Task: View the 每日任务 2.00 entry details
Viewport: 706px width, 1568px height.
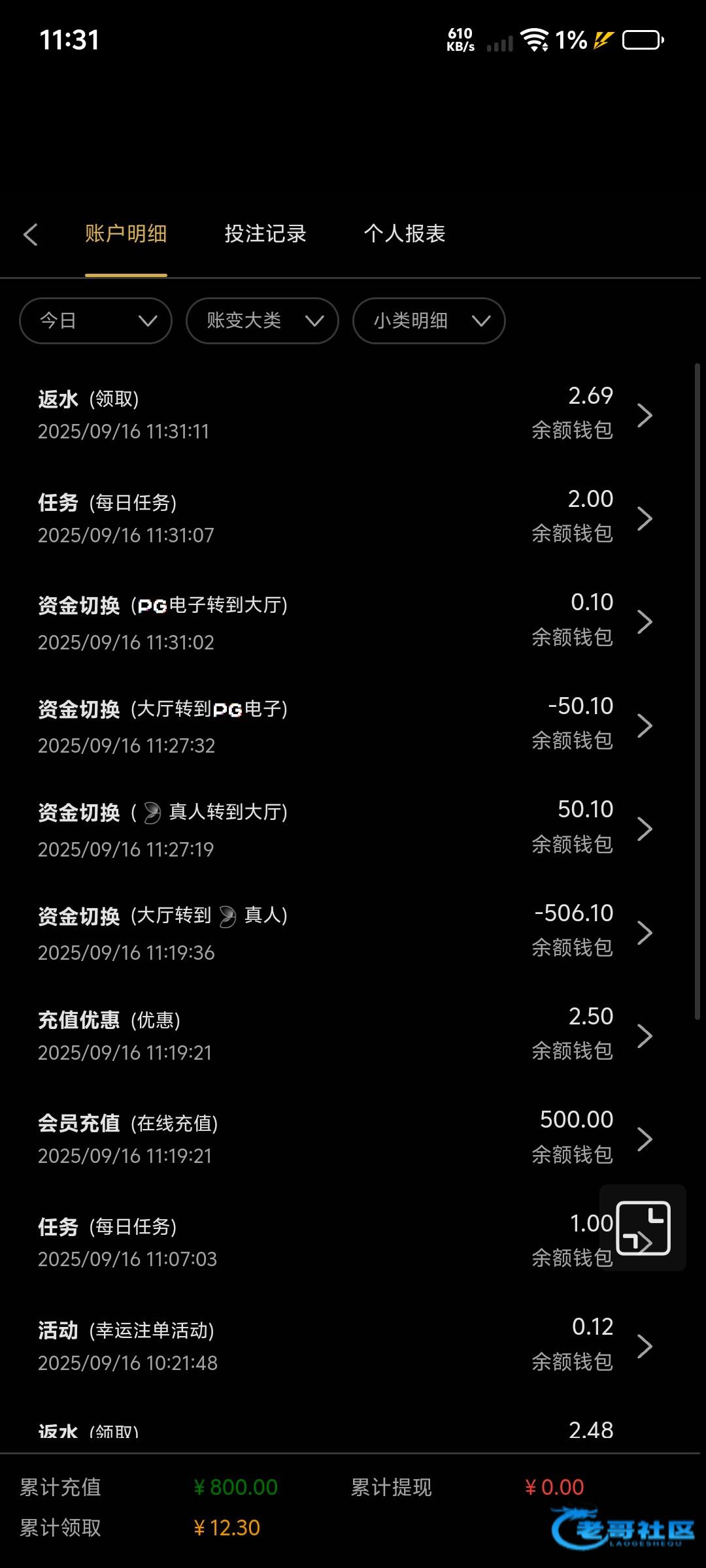Action: pyautogui.click(x=346, y=517)
